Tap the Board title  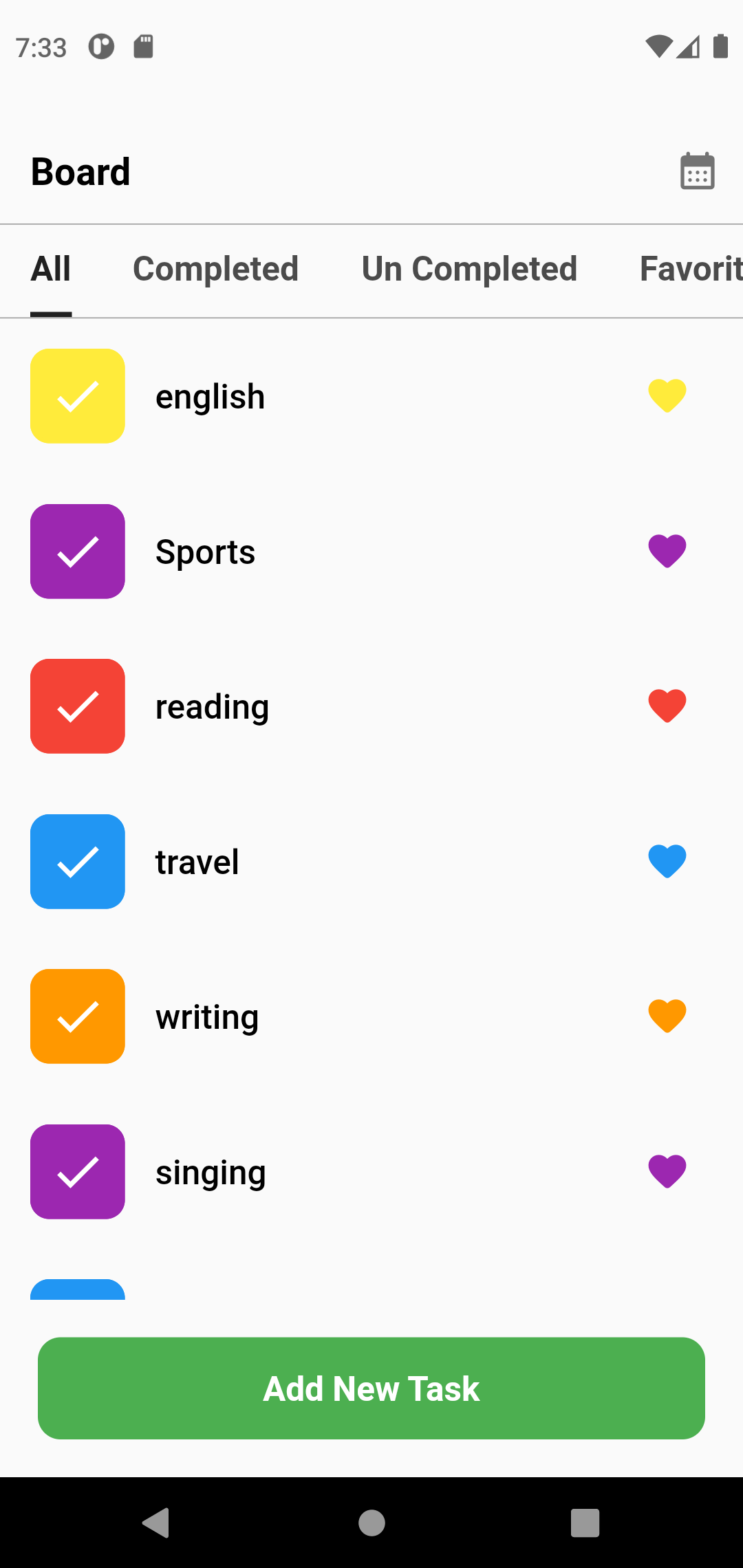pyautogui.click(x=80, y=171)
